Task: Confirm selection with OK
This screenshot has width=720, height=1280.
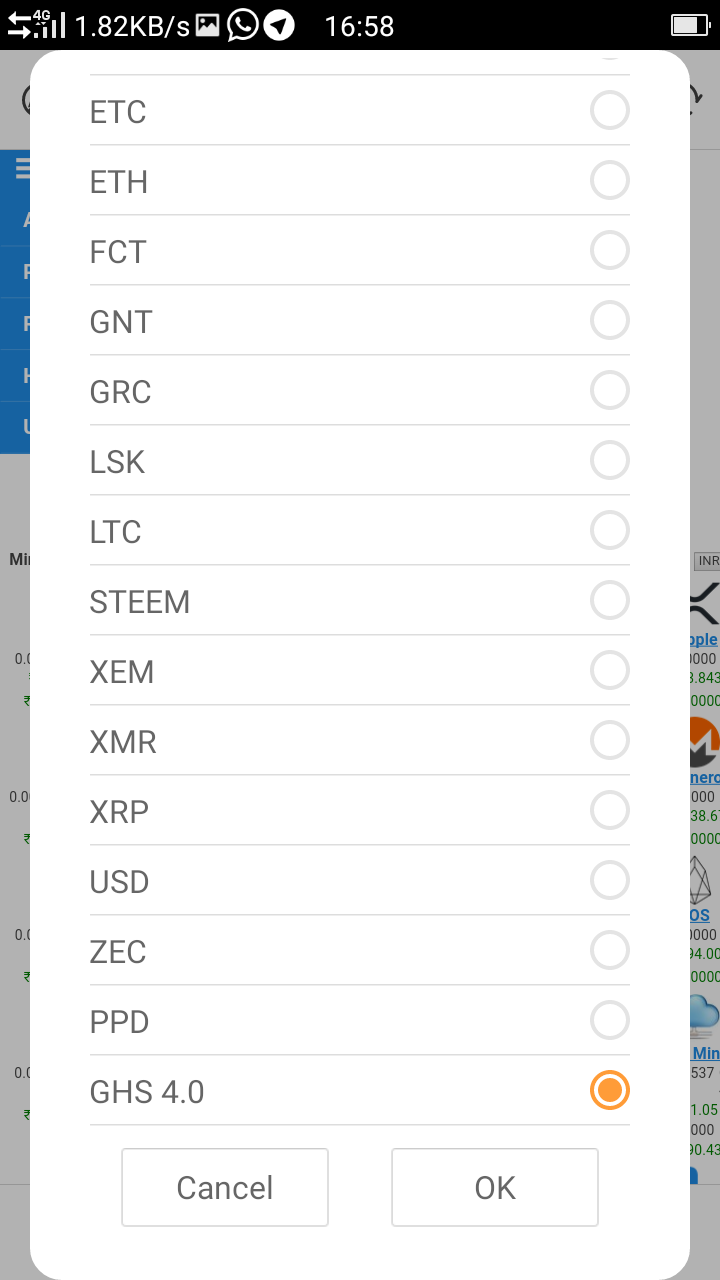Action: click(x=495, y=1187)
